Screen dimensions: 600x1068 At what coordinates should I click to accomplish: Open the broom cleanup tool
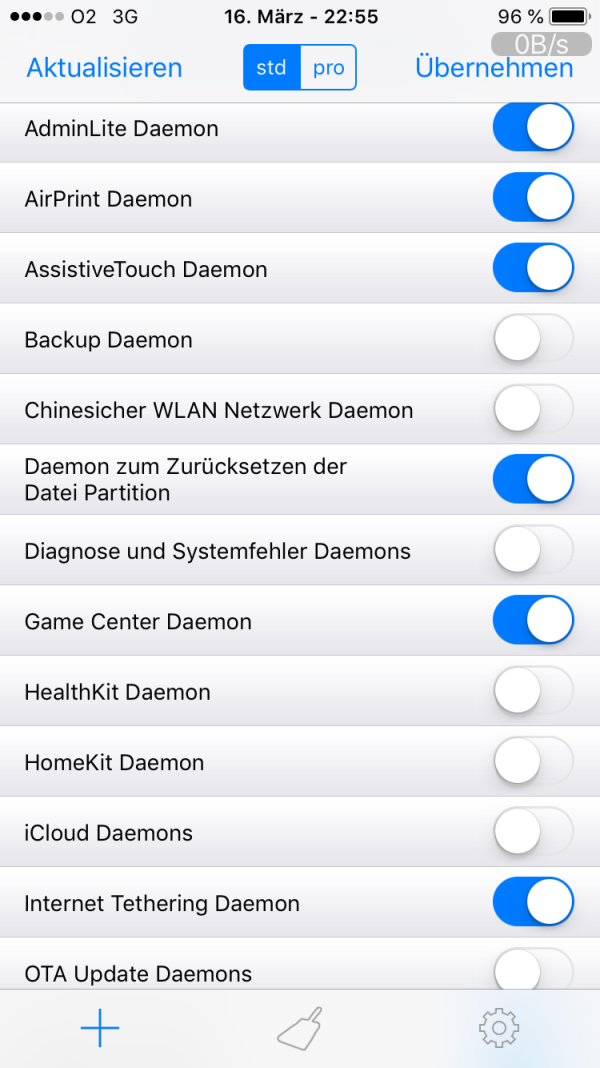click(x=300, y=1028)
